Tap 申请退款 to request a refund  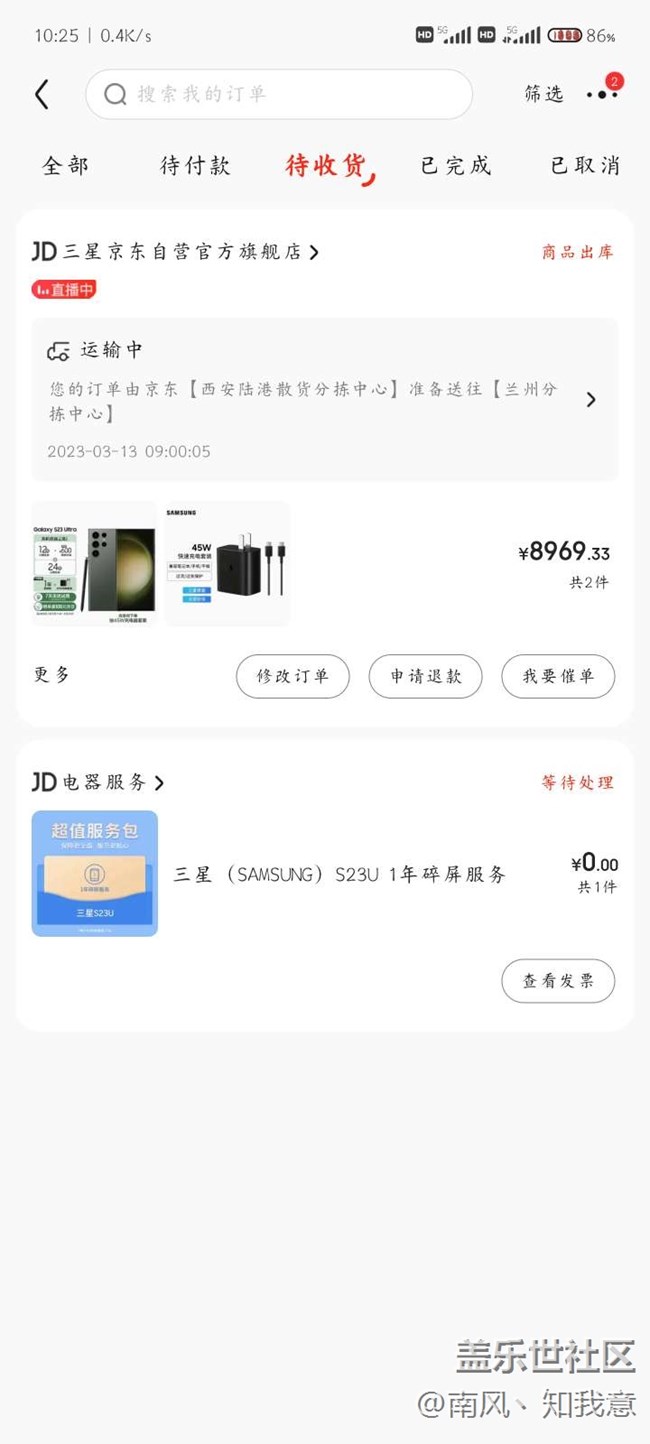[426, 676]
